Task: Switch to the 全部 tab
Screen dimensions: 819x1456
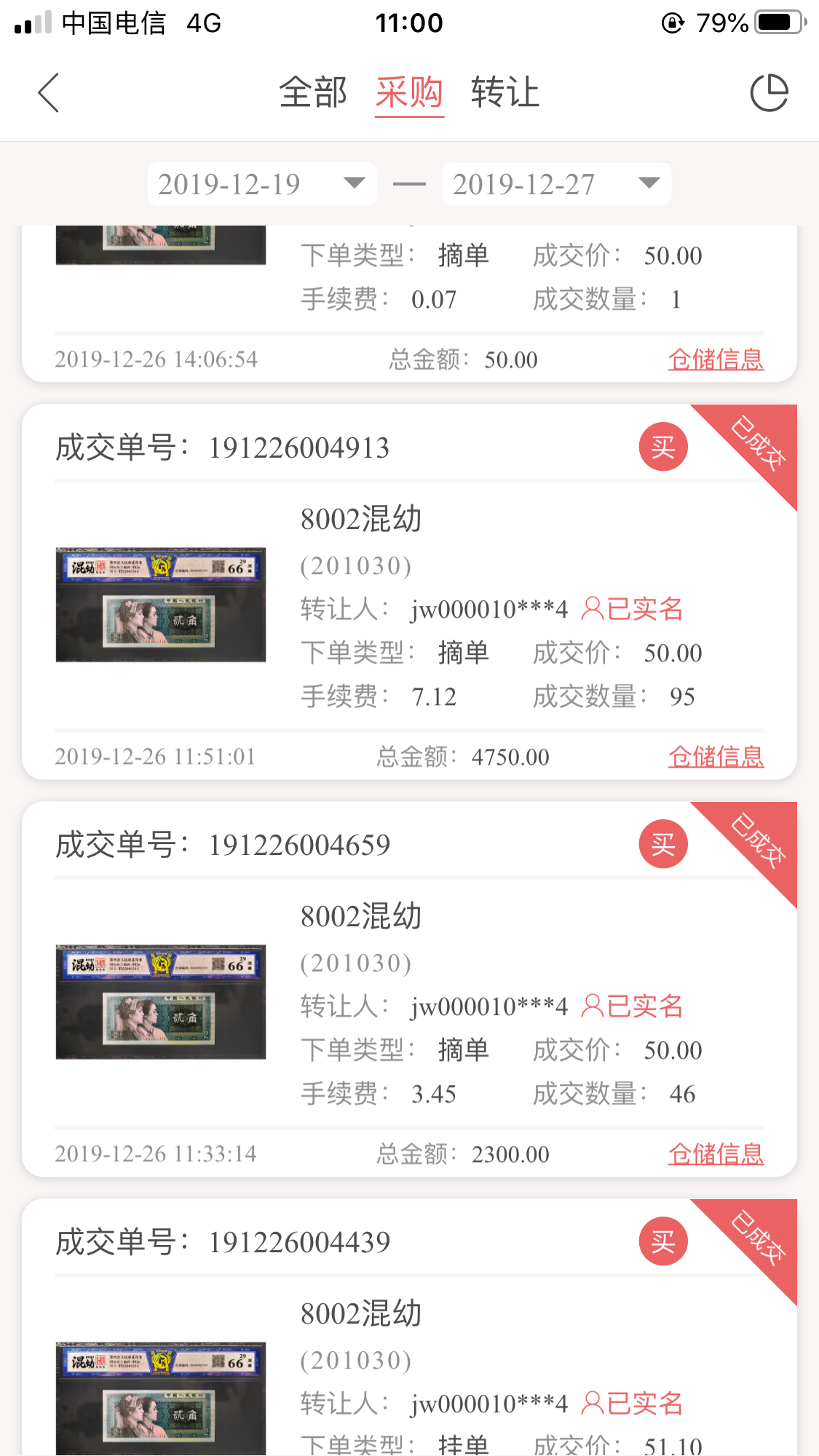Action: click(313, 93)
